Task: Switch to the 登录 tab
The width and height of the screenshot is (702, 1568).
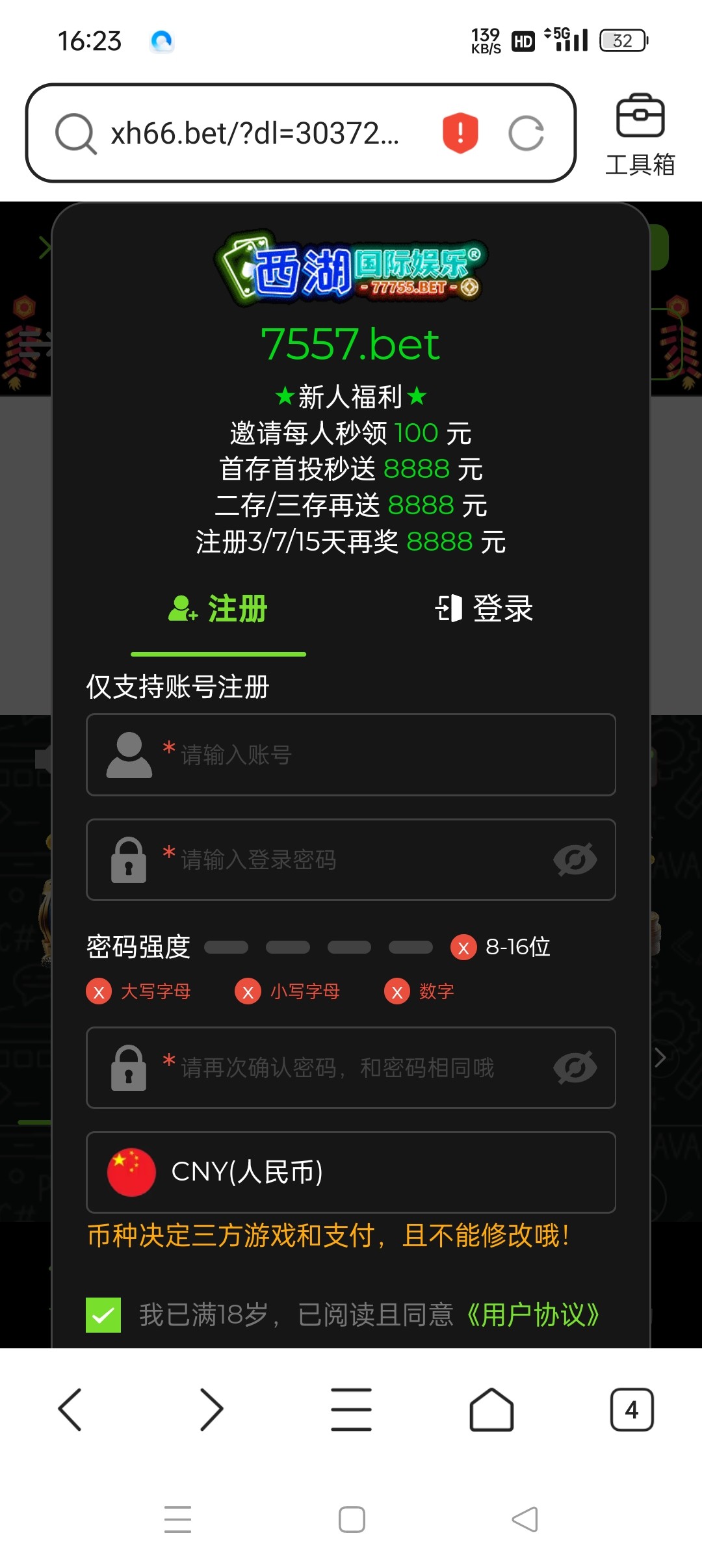Action: pos(484,610)
